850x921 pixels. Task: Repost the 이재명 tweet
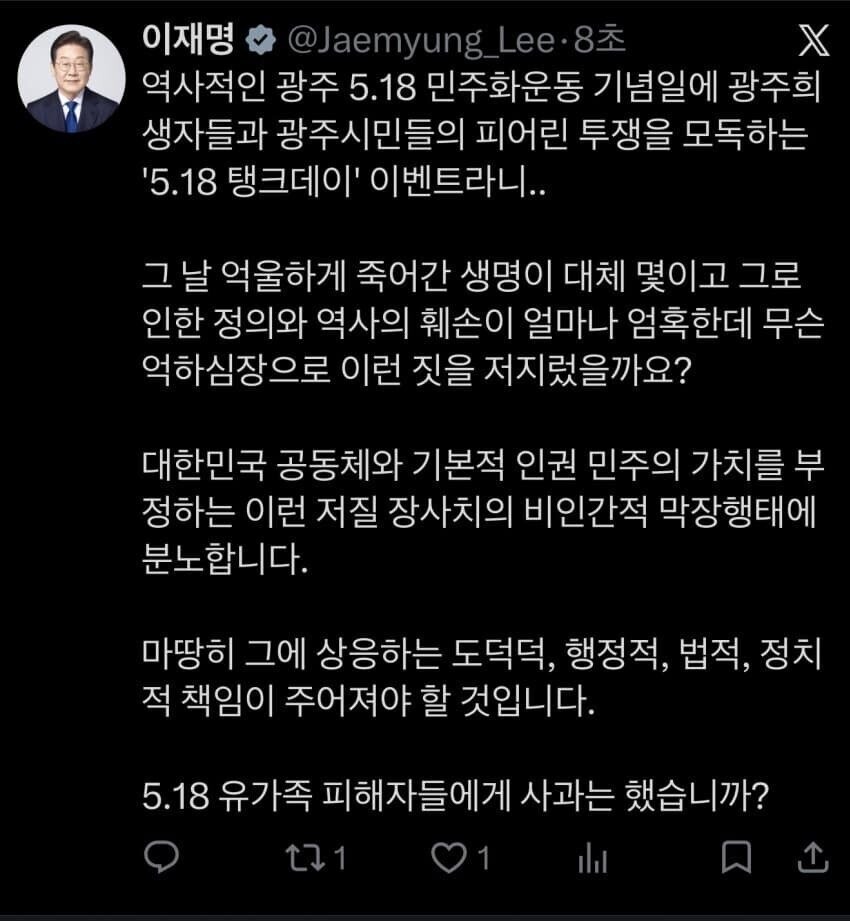pyautogui.click(x=305, y=858)
